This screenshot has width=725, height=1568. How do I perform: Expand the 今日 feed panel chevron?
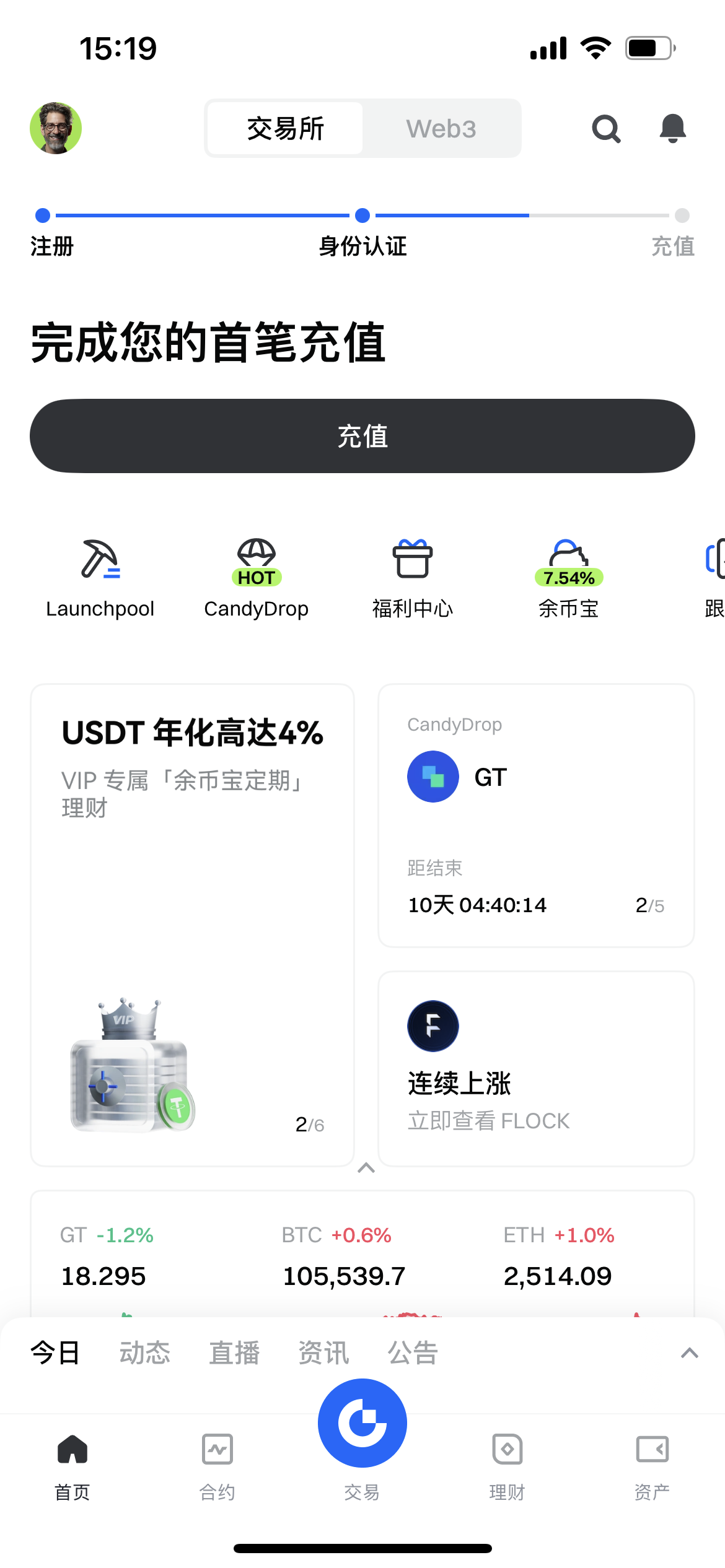coord(689,1353)
